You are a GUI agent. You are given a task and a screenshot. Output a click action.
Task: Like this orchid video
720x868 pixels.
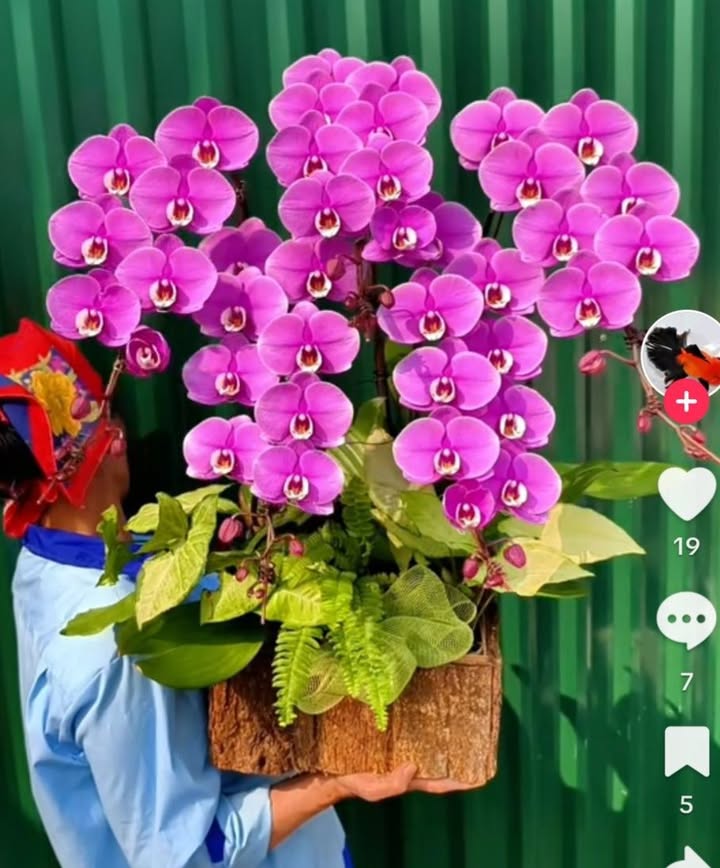click(686, 493)
